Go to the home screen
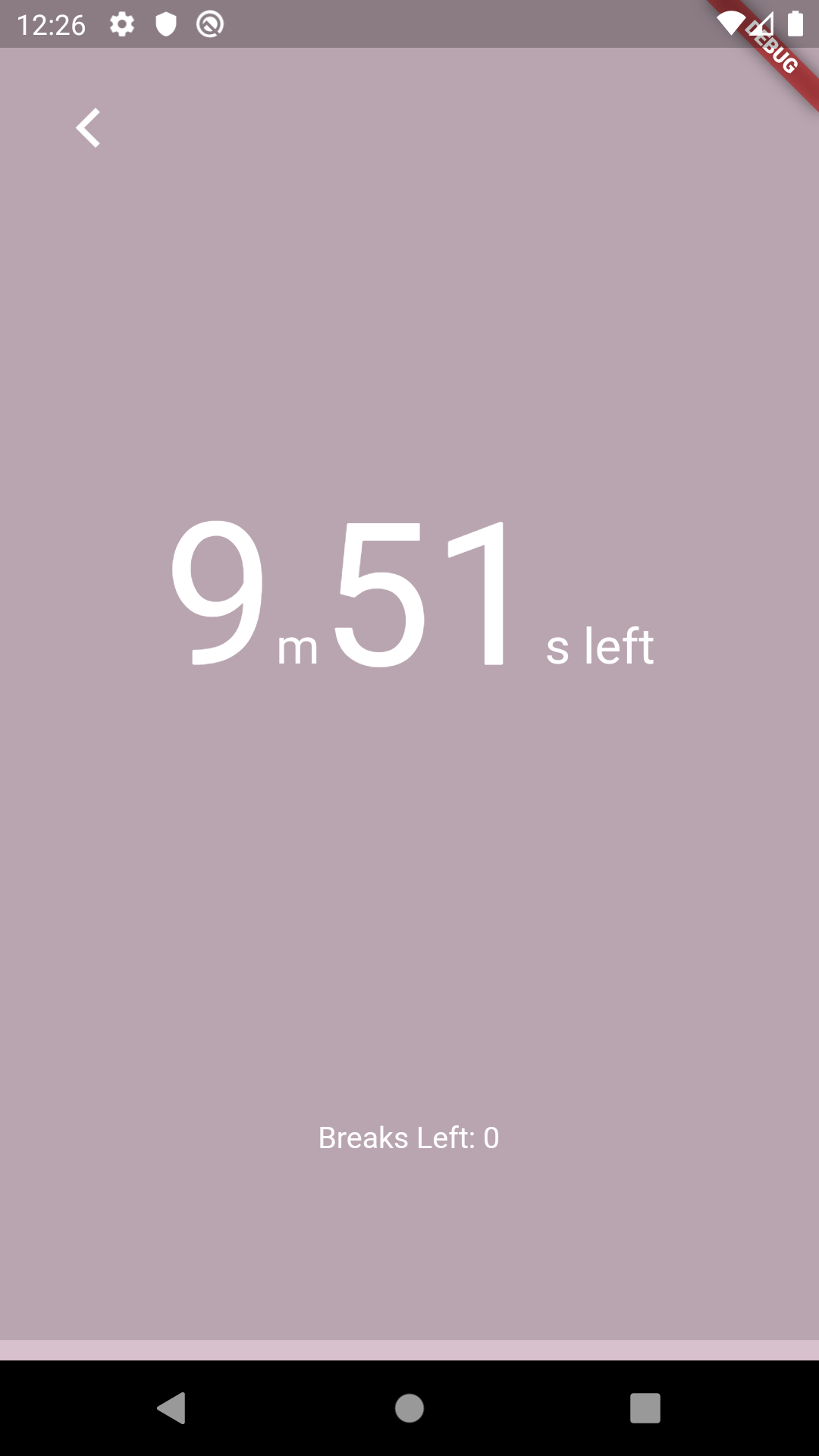 (x=409, y=1408)
